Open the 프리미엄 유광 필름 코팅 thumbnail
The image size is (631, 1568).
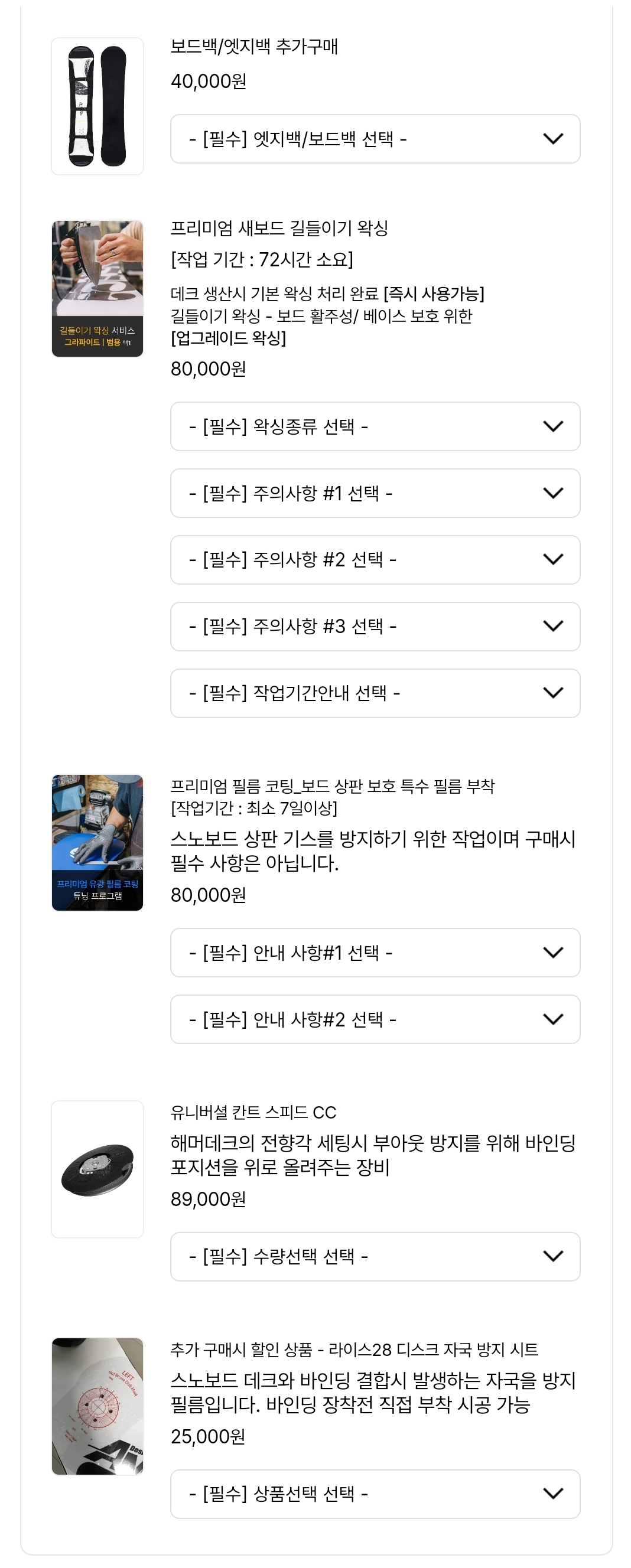pyautogui.click(x=97, y=842)
